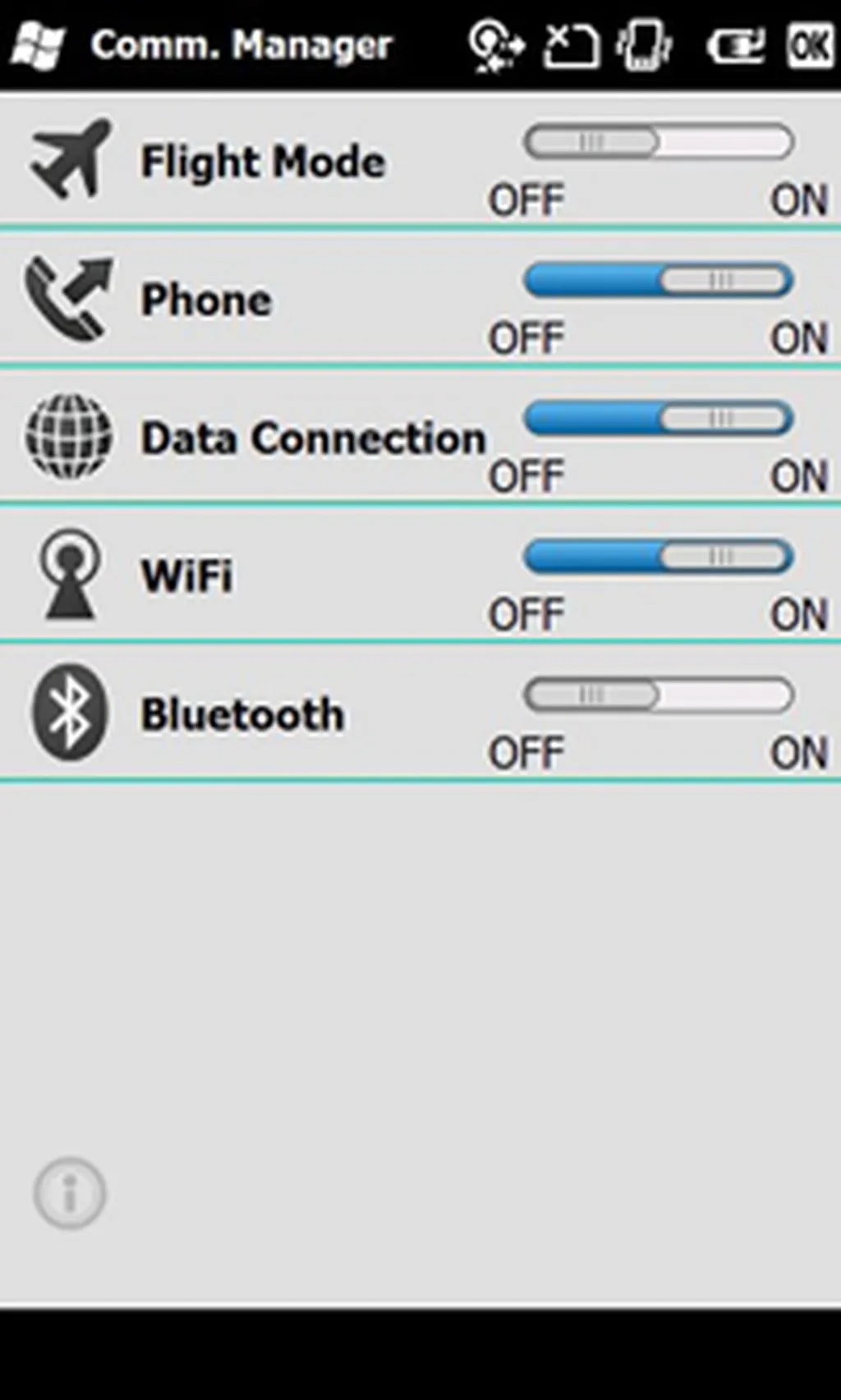Open WiFi settings row
Image resolution: width=841 pixels, height=1400 pixels.
pyautogui.click(x=187, y=576)
